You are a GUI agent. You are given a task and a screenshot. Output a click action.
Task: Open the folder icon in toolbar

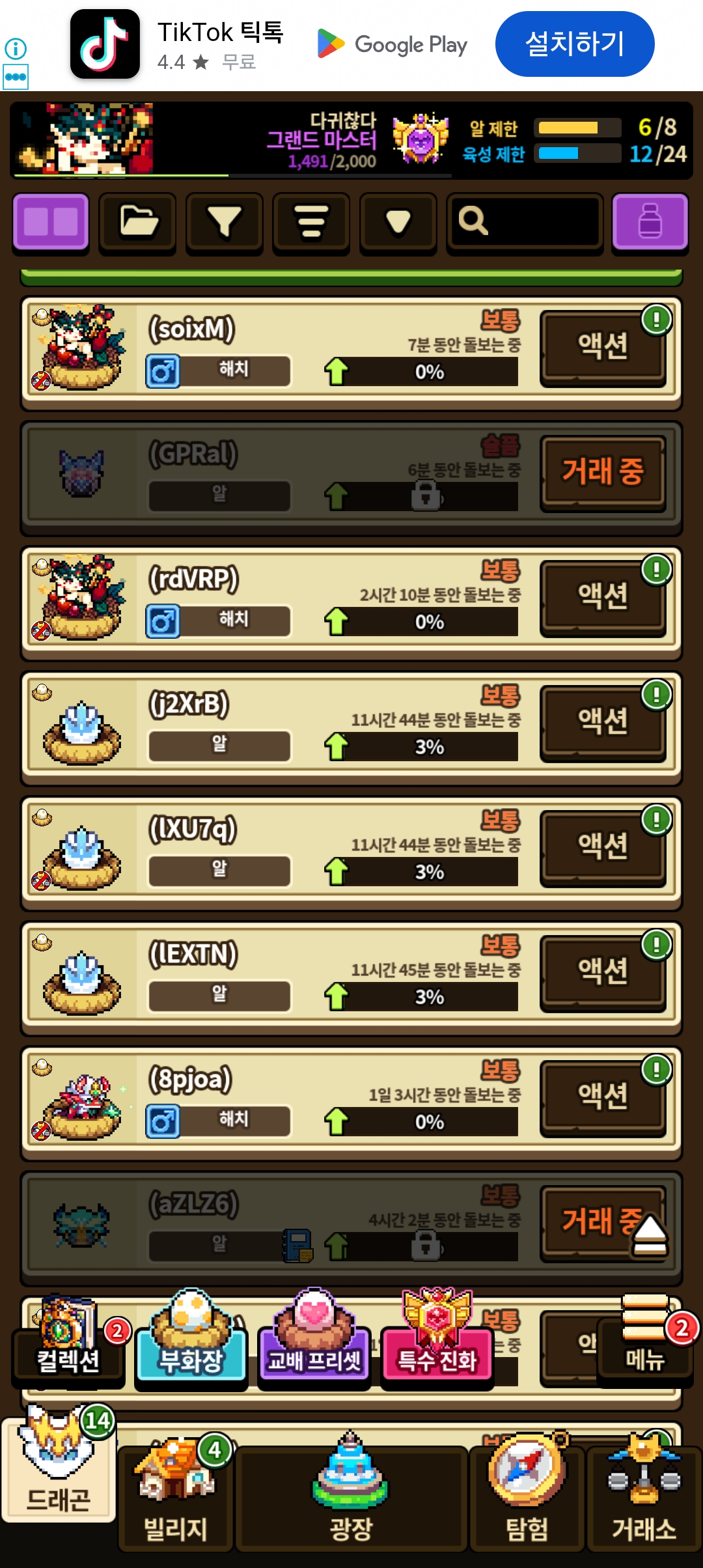coord(137,222)
